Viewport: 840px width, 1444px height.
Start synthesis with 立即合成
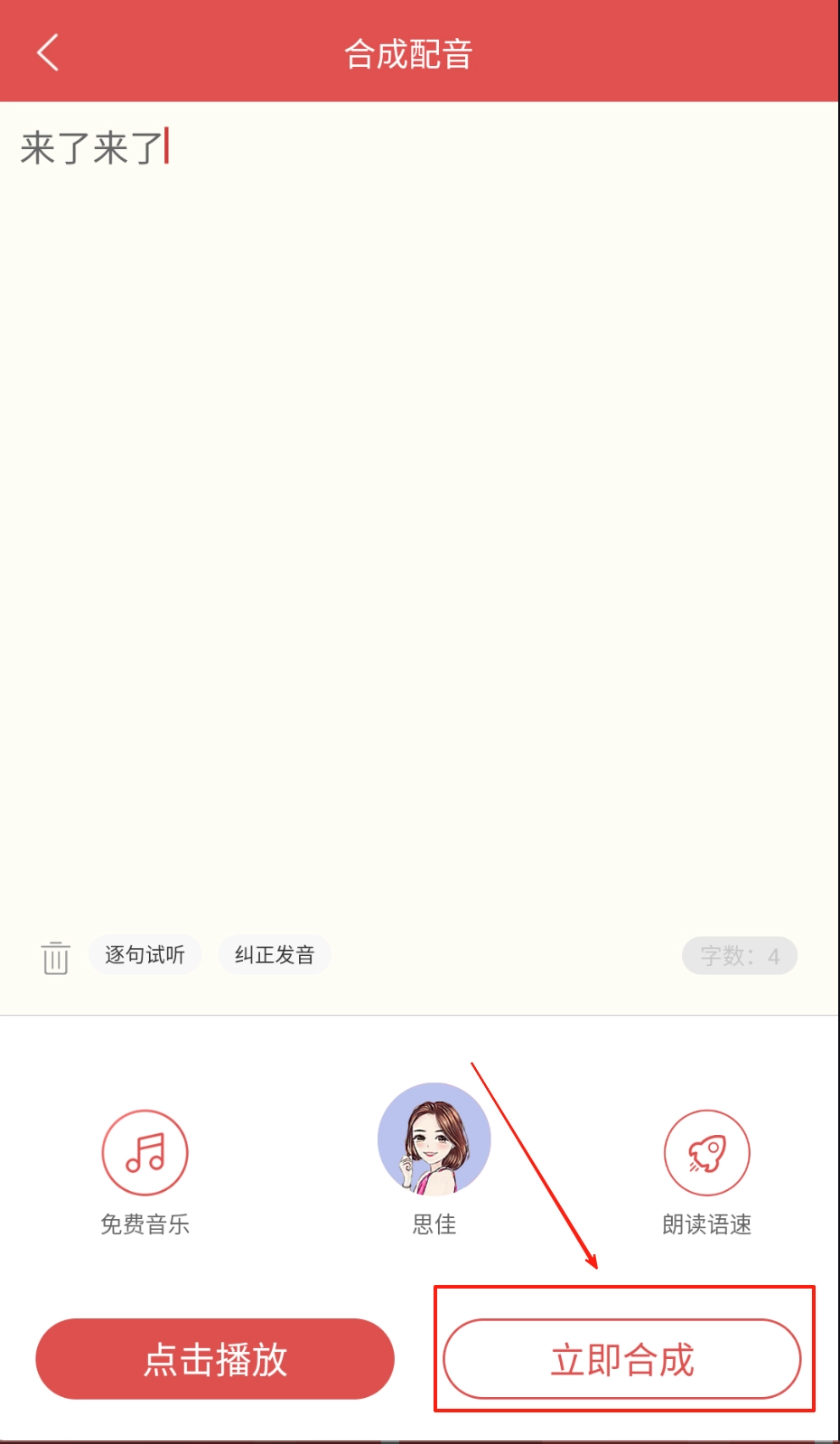point(622,1358)
